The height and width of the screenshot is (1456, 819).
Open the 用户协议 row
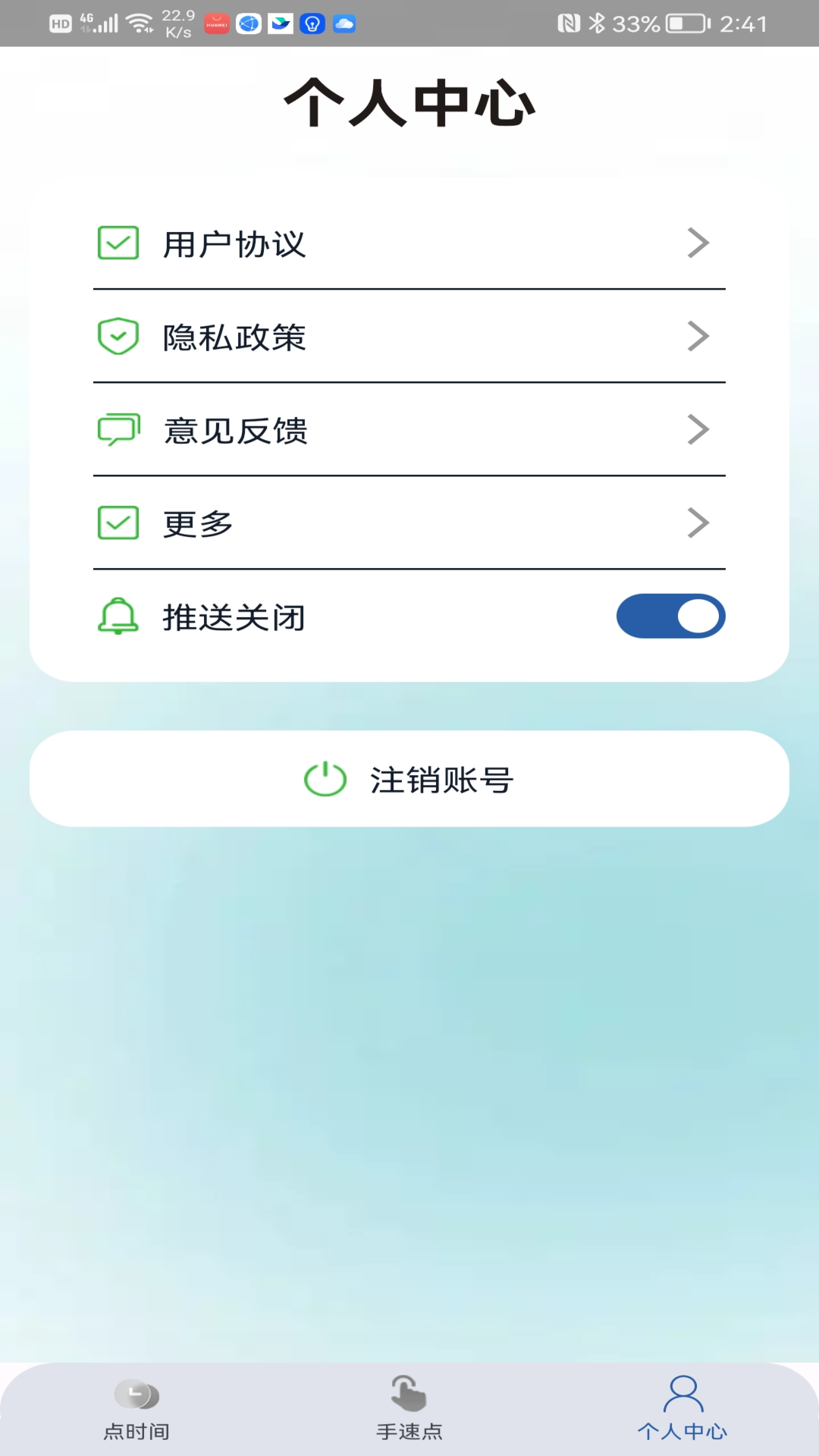coord(409,243)
